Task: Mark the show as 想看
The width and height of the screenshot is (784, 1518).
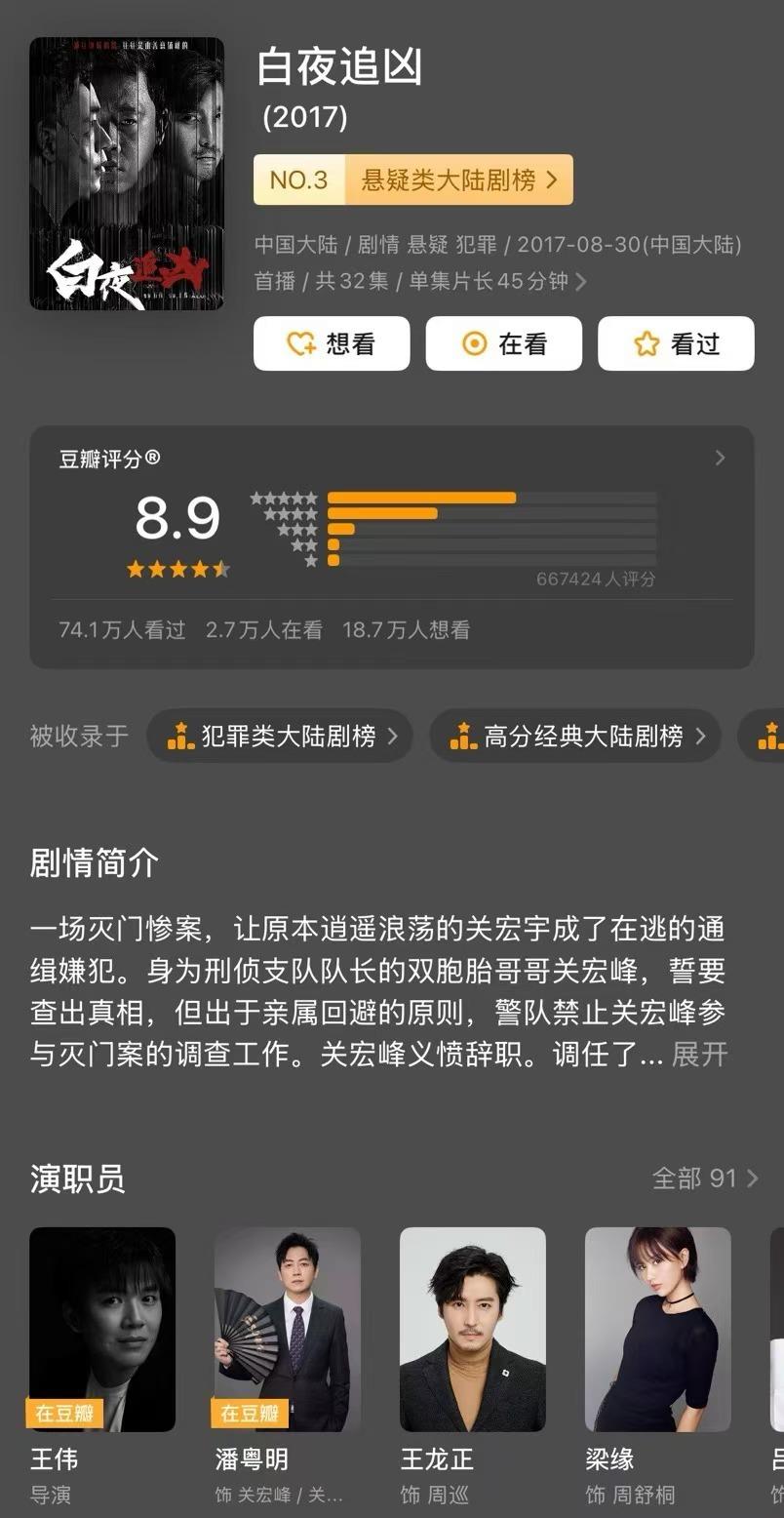Action: tap(332, 343)
